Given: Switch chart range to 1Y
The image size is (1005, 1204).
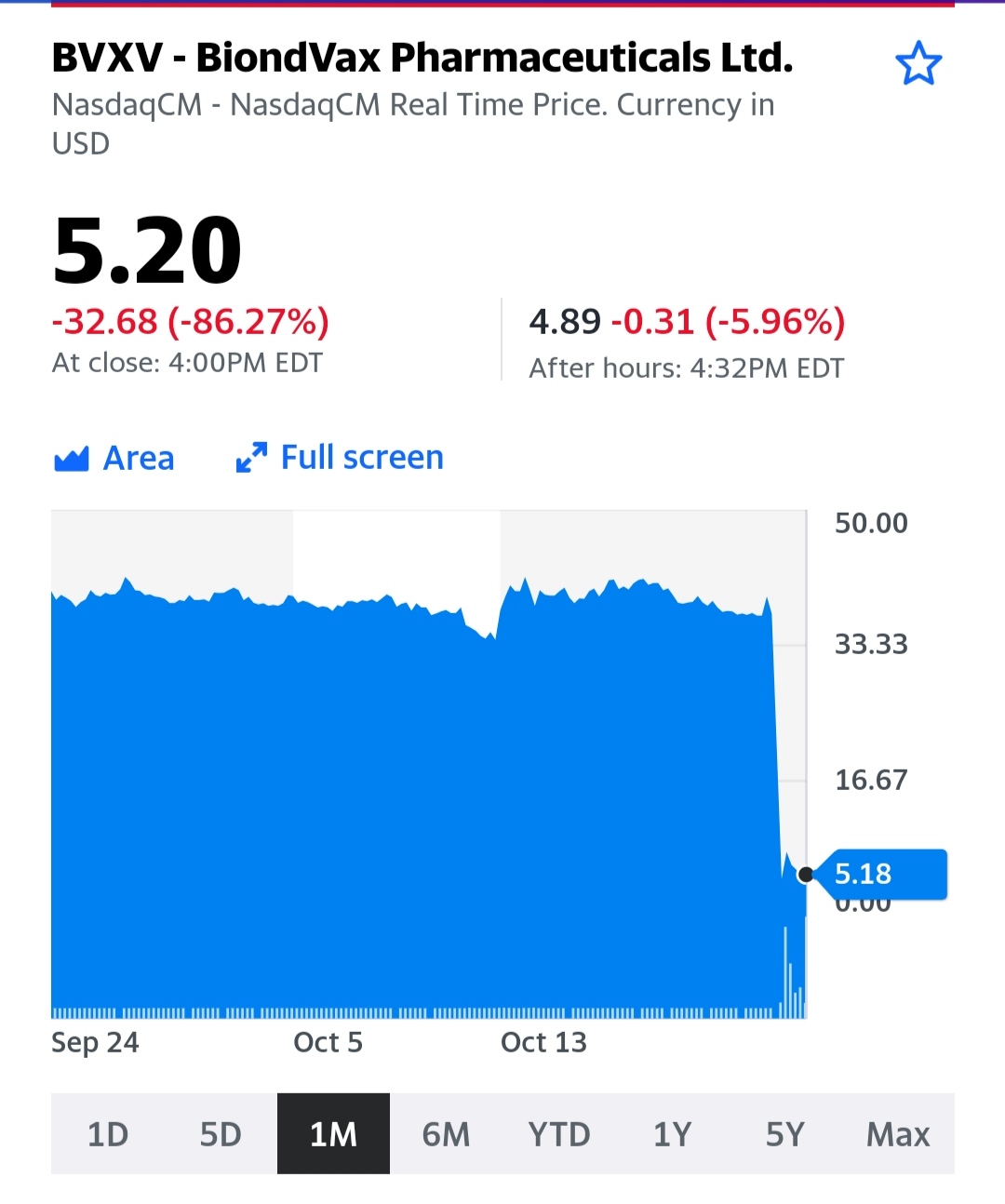Looking at the screenshot, I should tap(672, 1133).
